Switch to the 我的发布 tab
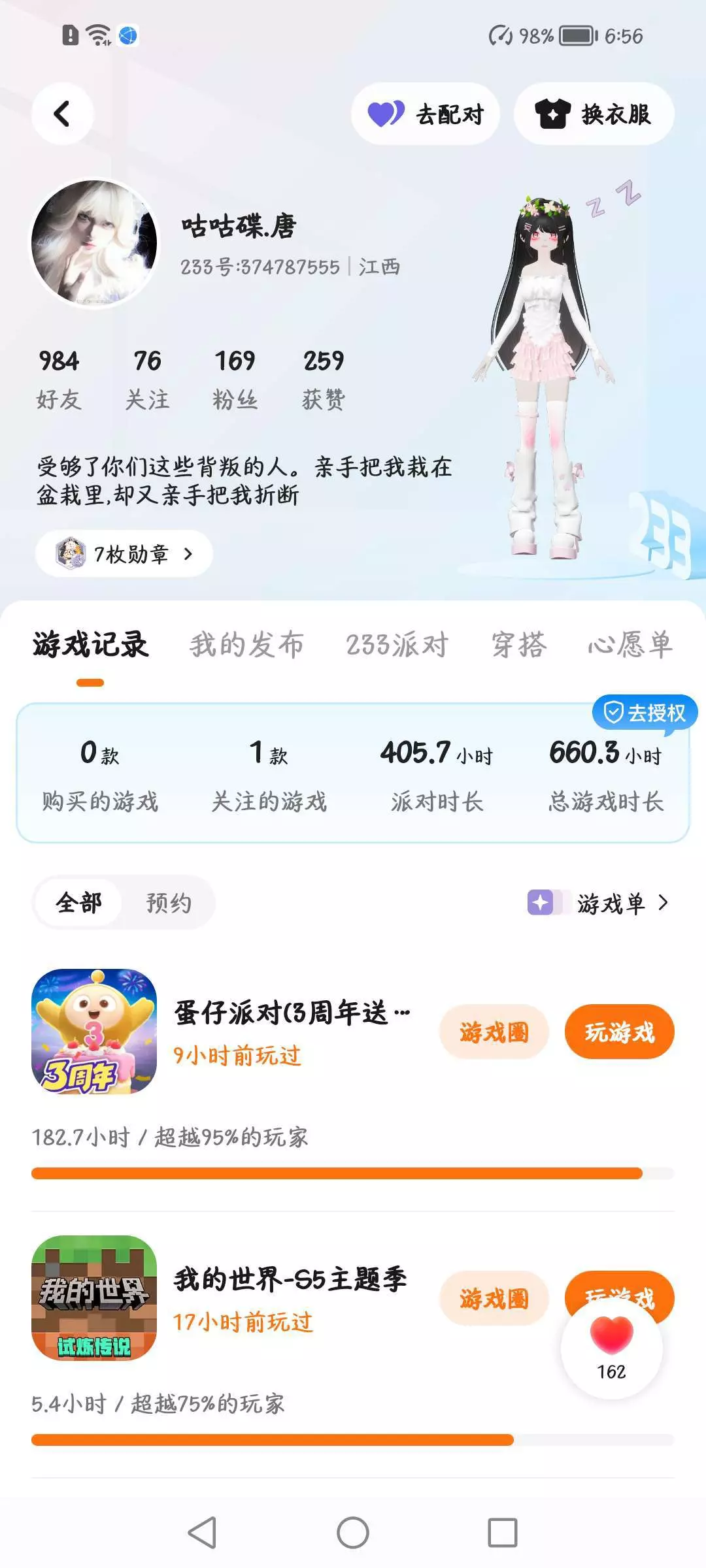 tap(247, 645)
